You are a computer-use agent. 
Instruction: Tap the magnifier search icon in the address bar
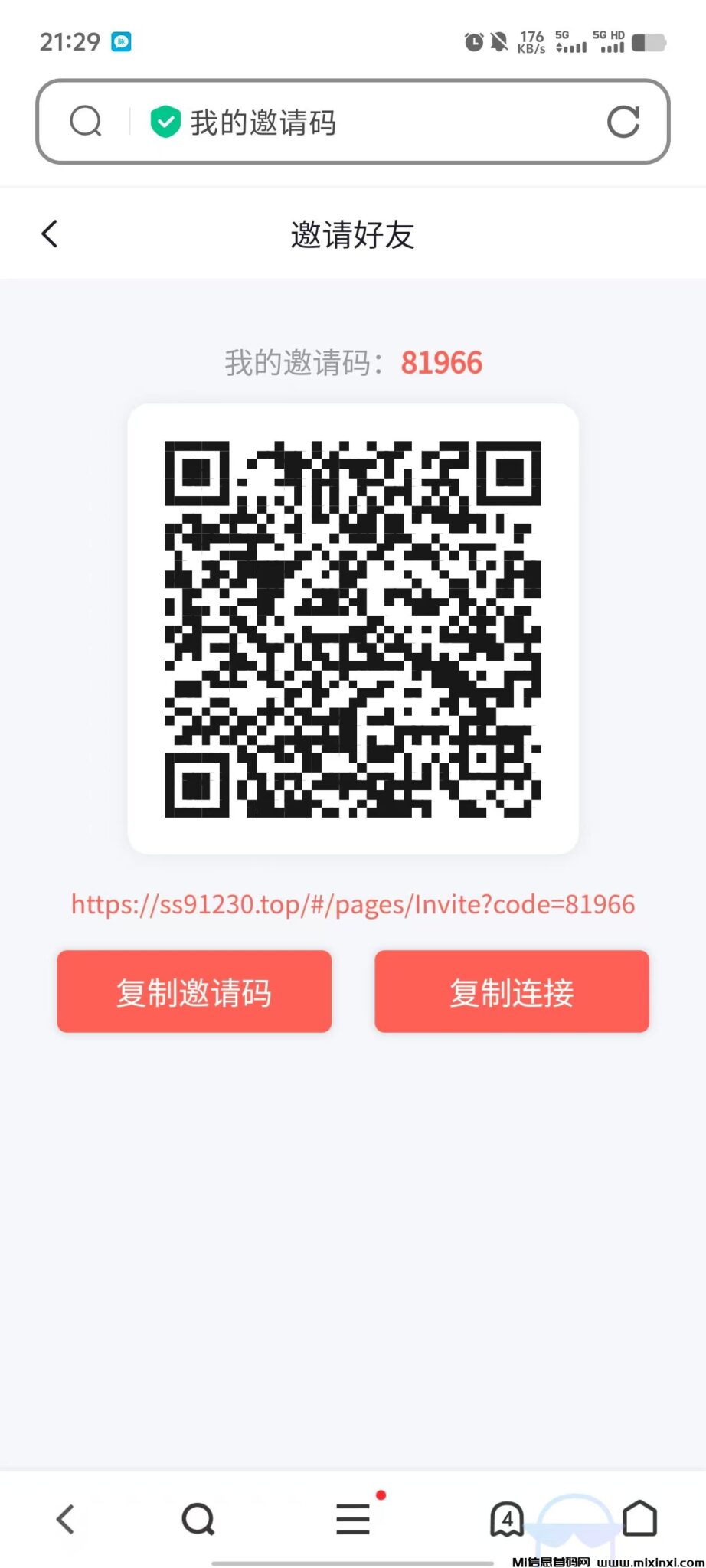pyautogui.click(x=84, y=121)
